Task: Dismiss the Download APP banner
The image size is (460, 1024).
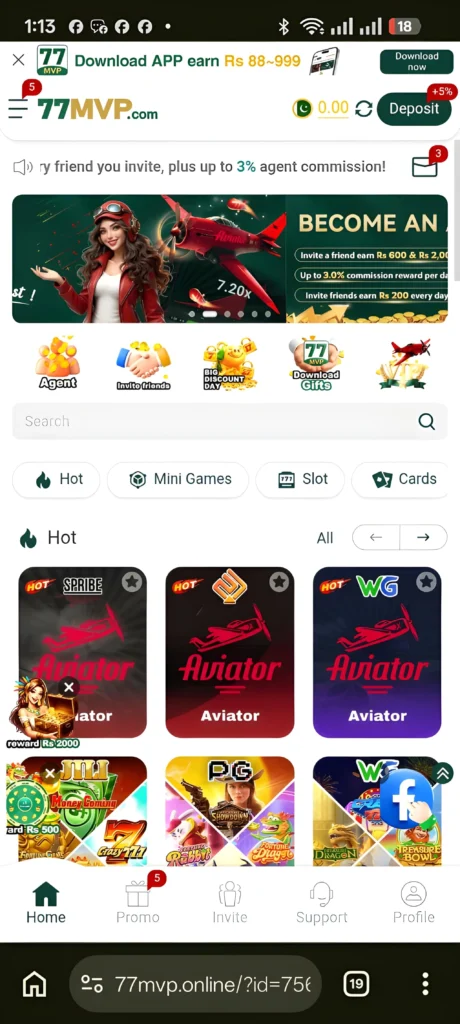Action: click(x=18, y=60)
